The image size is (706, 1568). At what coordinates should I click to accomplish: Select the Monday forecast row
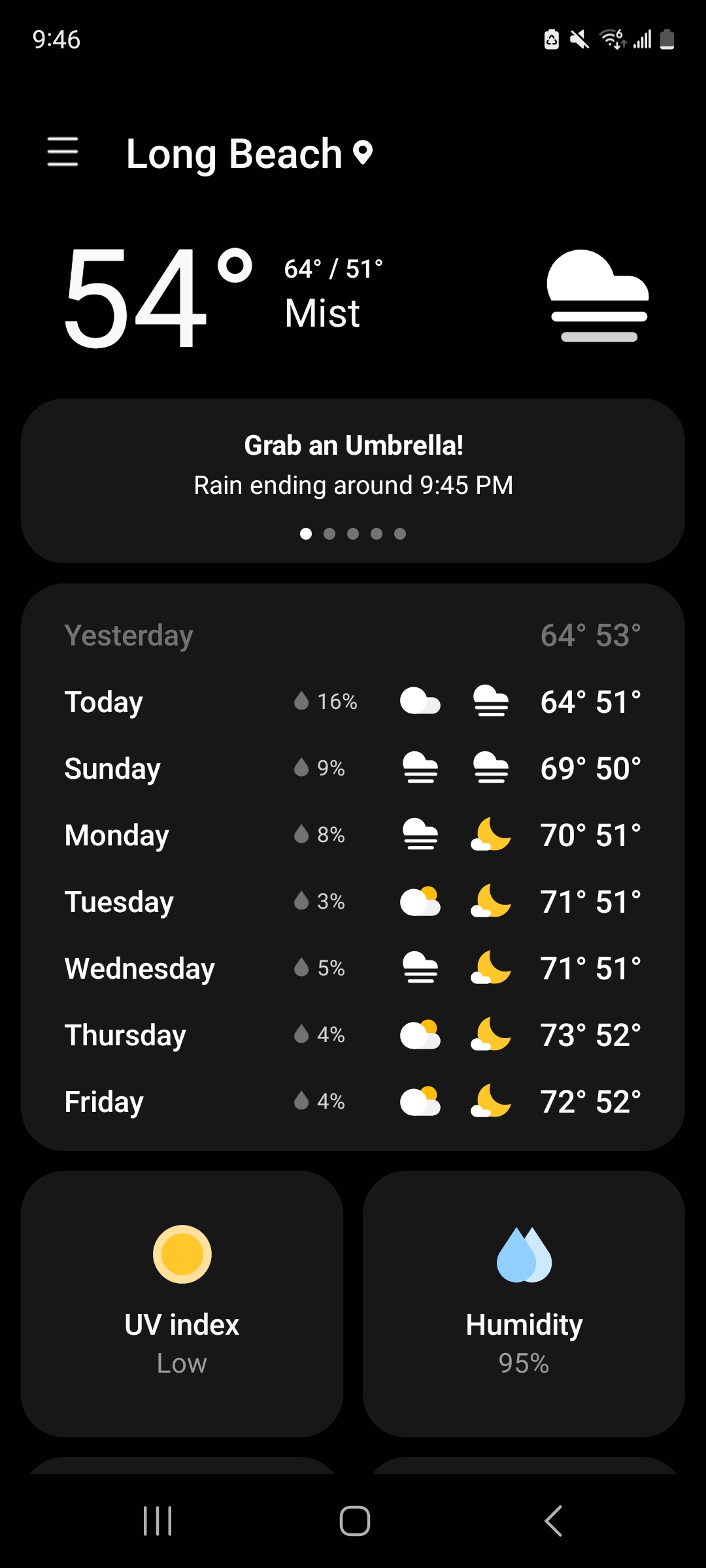[x=353, y=836]
